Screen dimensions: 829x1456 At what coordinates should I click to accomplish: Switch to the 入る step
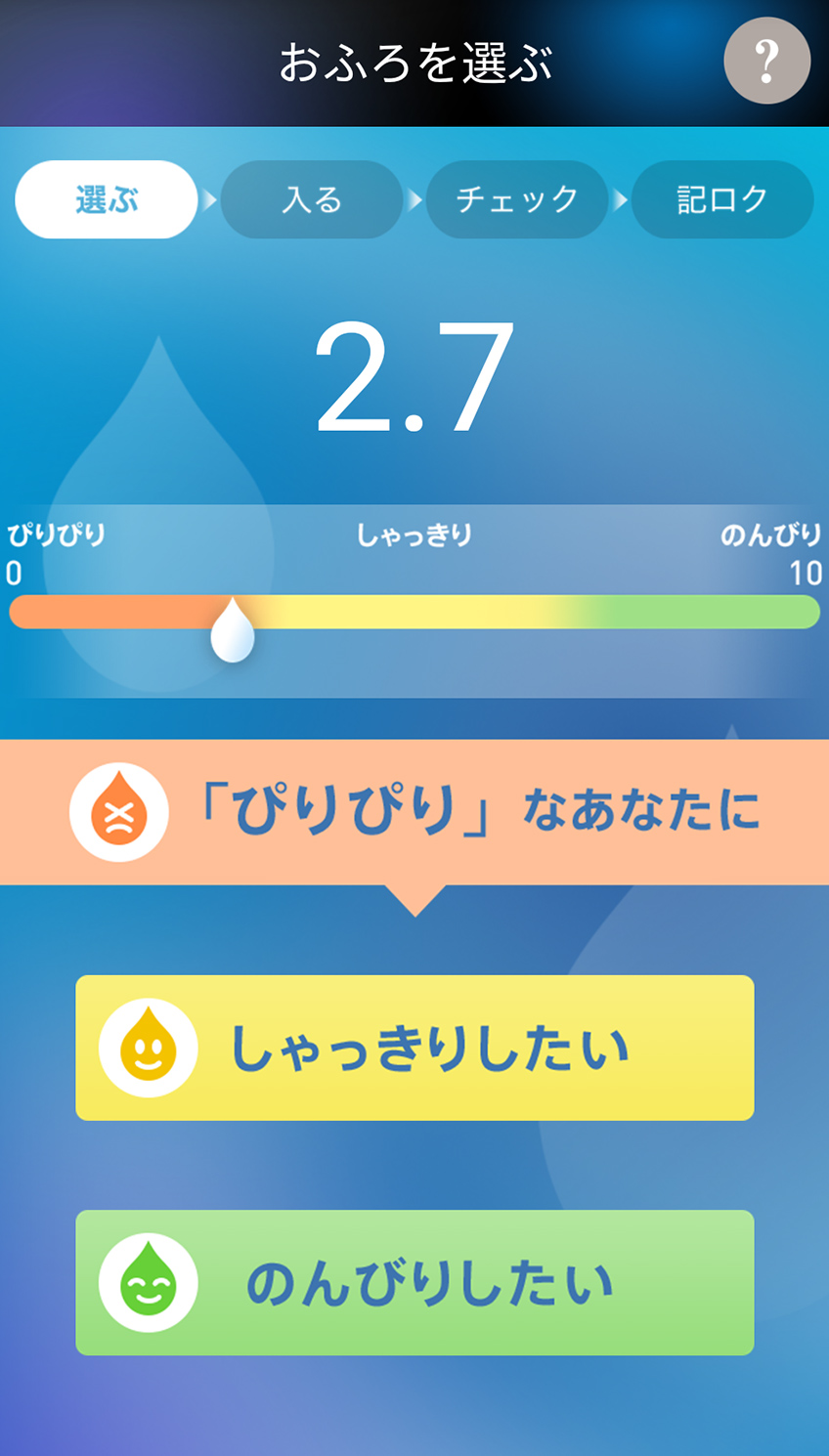click(x=312, y=199)
